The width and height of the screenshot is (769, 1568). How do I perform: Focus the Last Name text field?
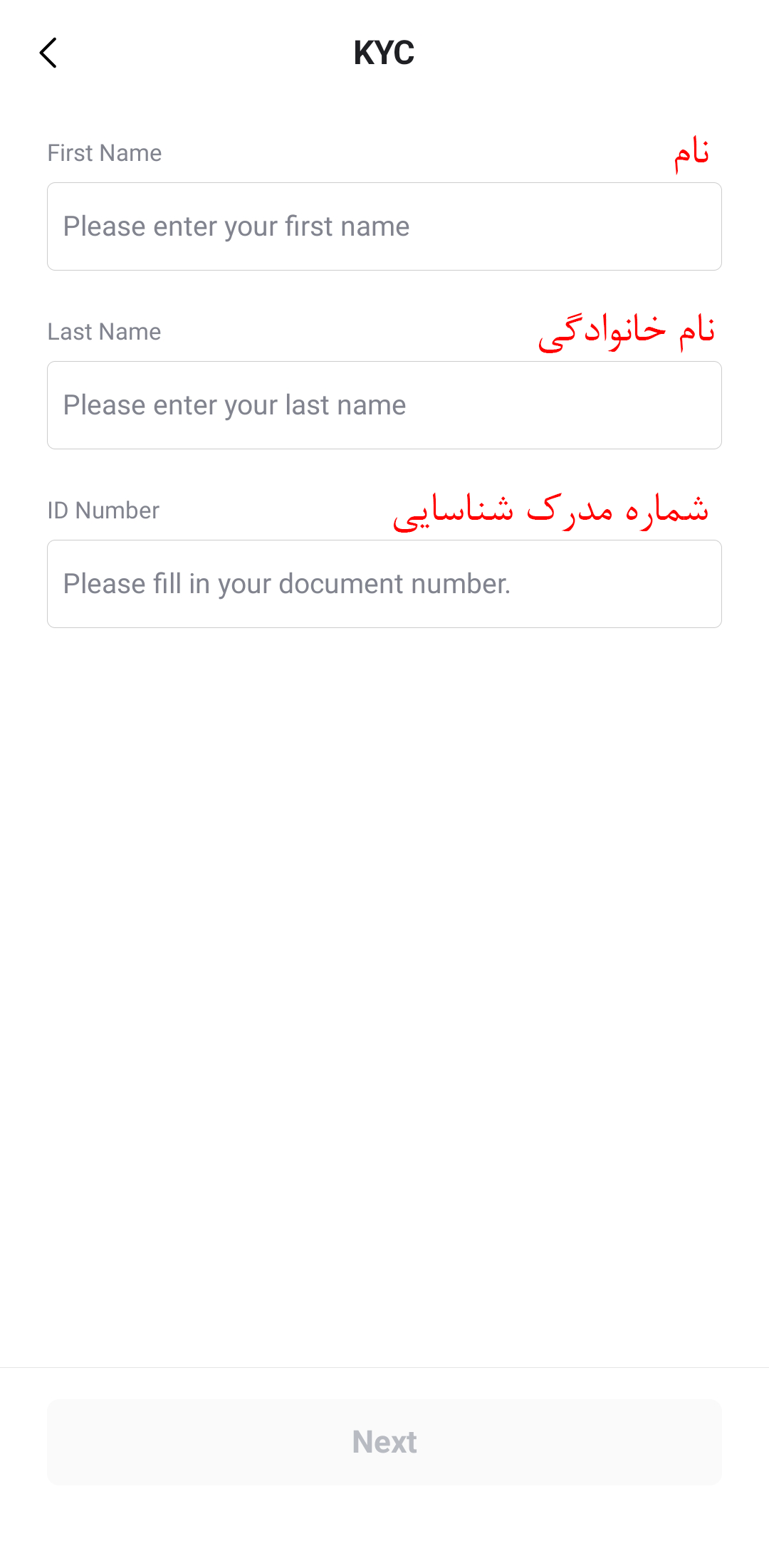[x=384, y=405]
